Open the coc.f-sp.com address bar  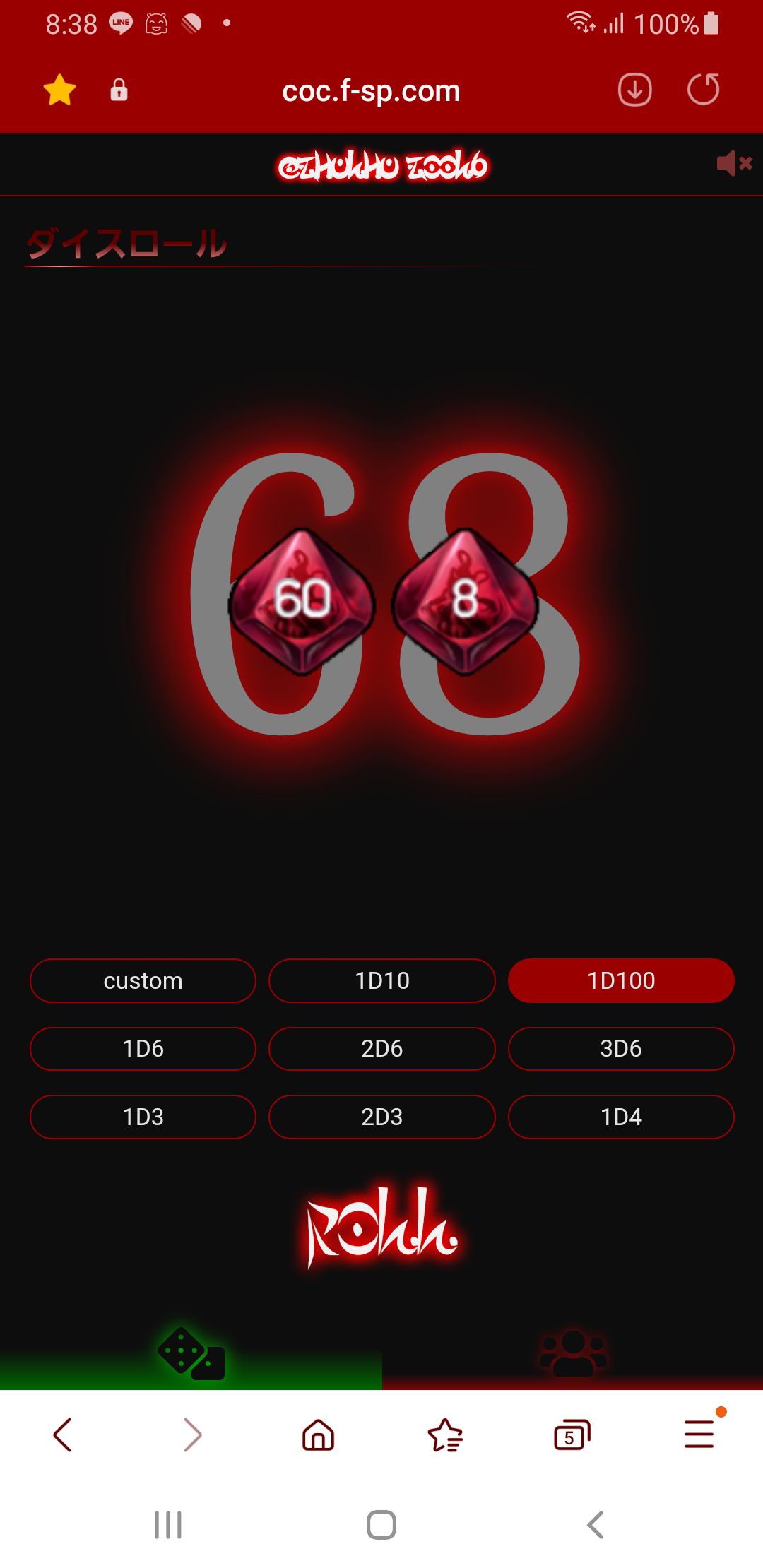tap(371, 91)
